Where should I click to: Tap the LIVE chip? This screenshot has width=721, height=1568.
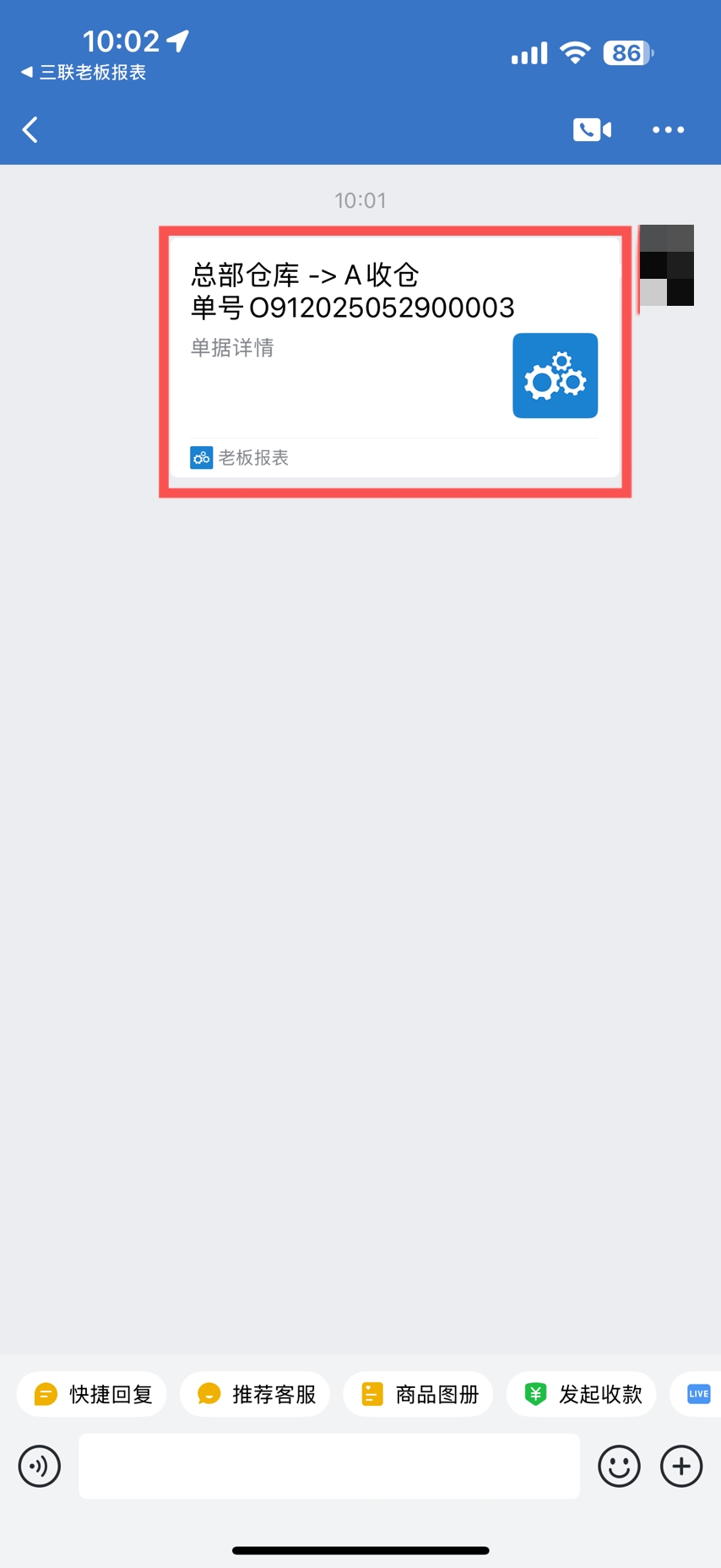click(697, 1394)
